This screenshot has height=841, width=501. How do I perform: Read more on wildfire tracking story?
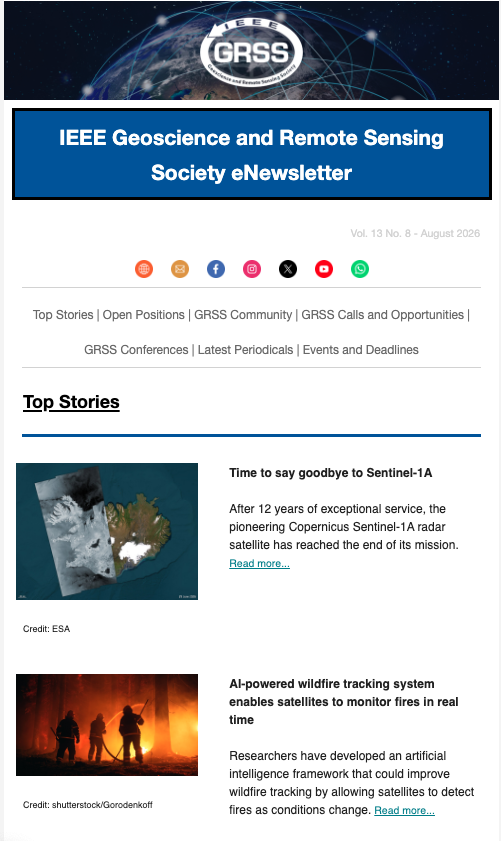click(x=404, y=810)
